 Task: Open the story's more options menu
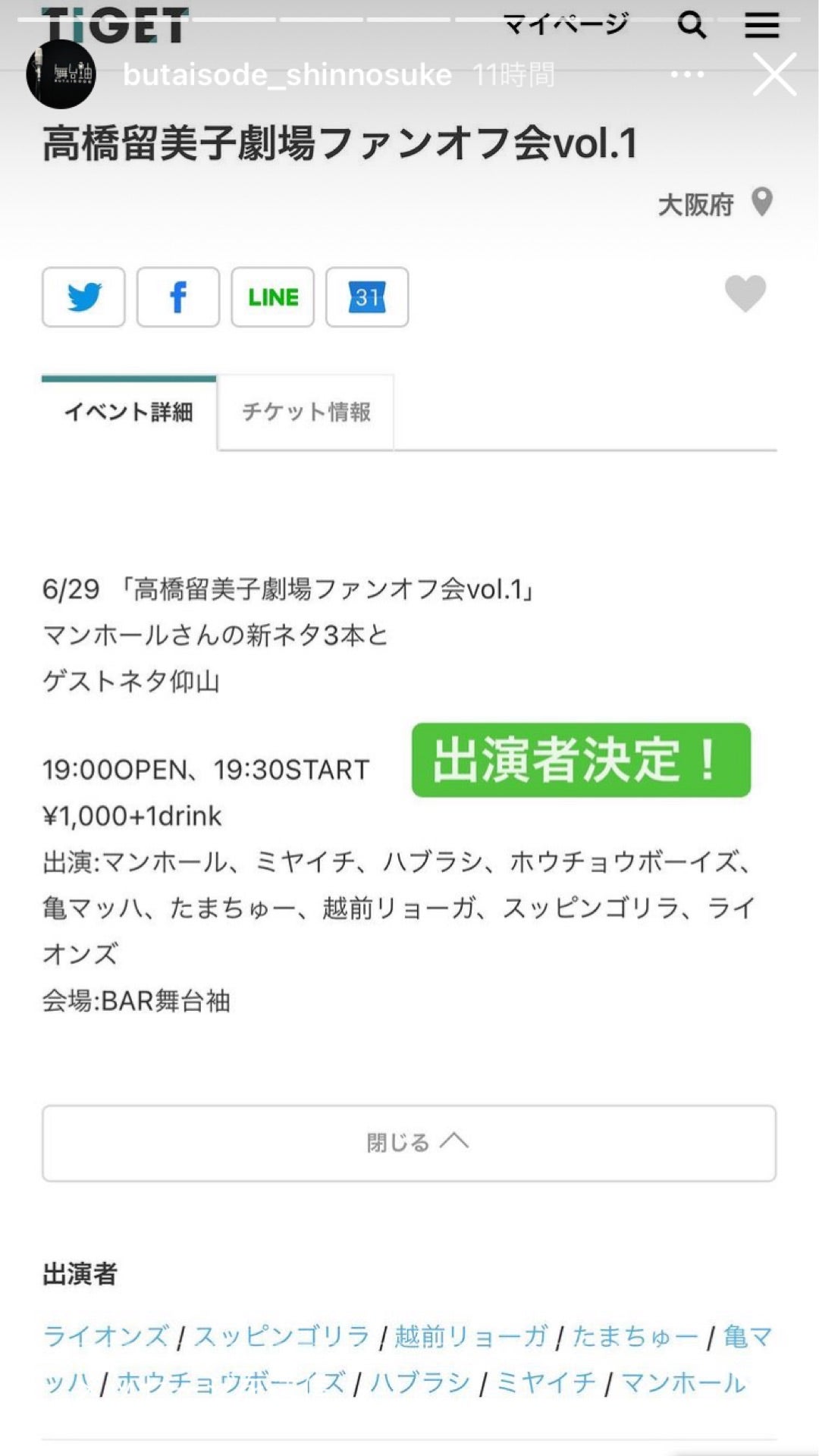[688, 74]
